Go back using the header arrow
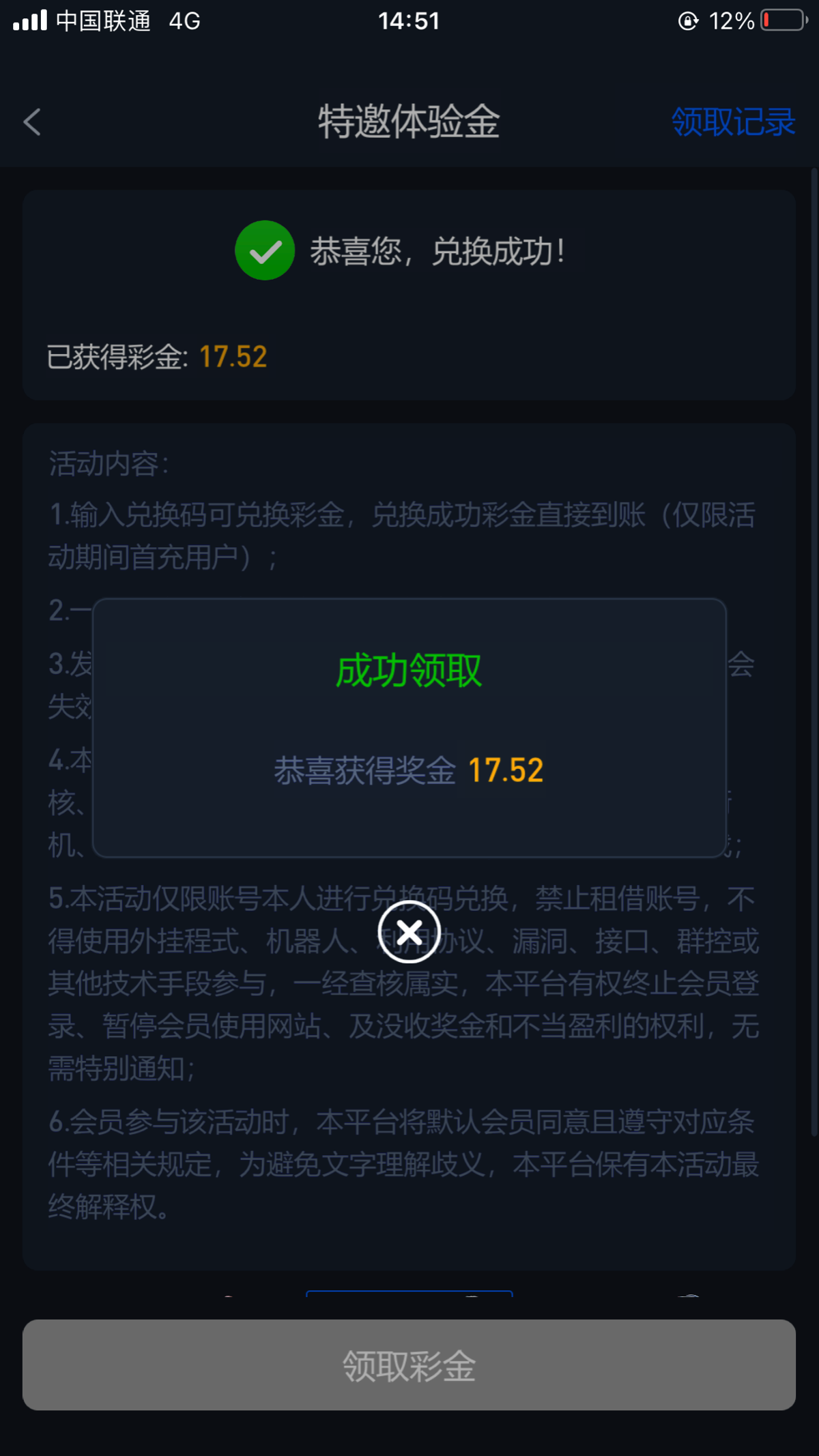This screenshot has width=819, height=1456. pos(32,122)
